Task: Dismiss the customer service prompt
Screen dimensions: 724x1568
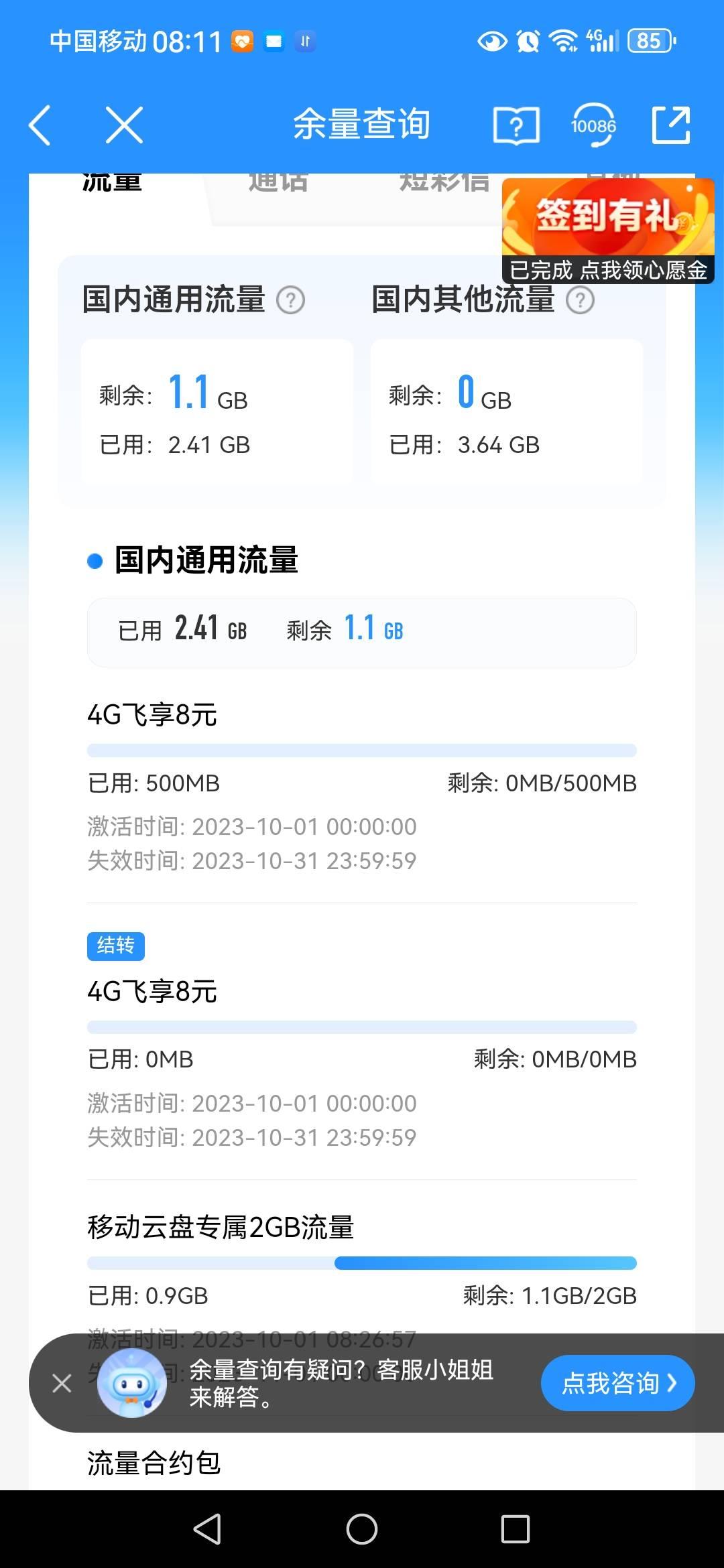Action: 62,1383
